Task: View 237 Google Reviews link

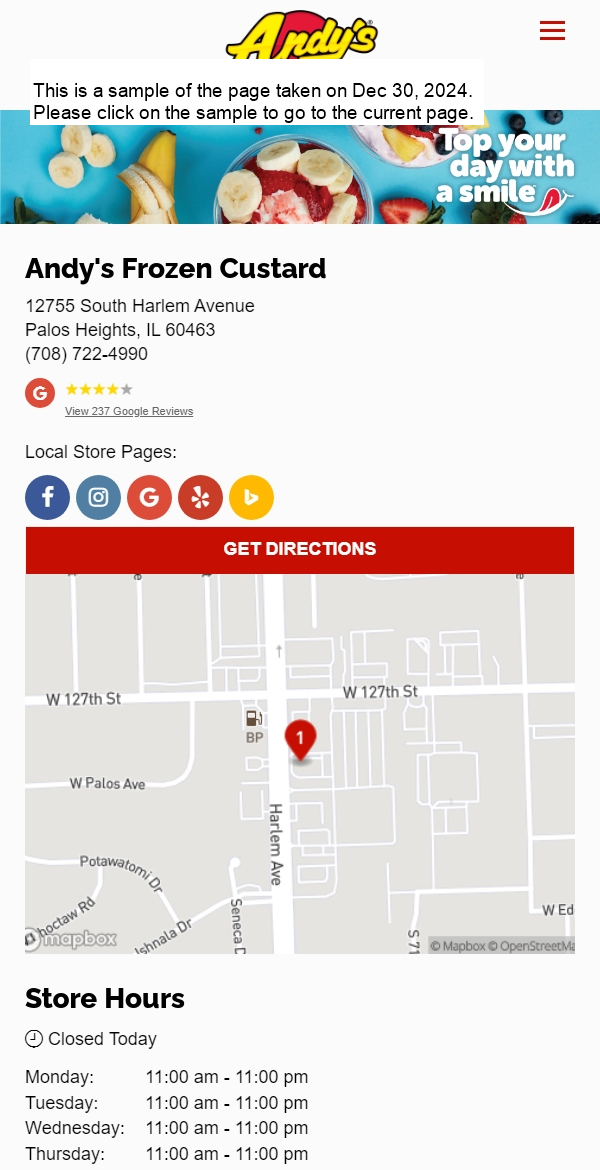Action: [x=129, y=411]
